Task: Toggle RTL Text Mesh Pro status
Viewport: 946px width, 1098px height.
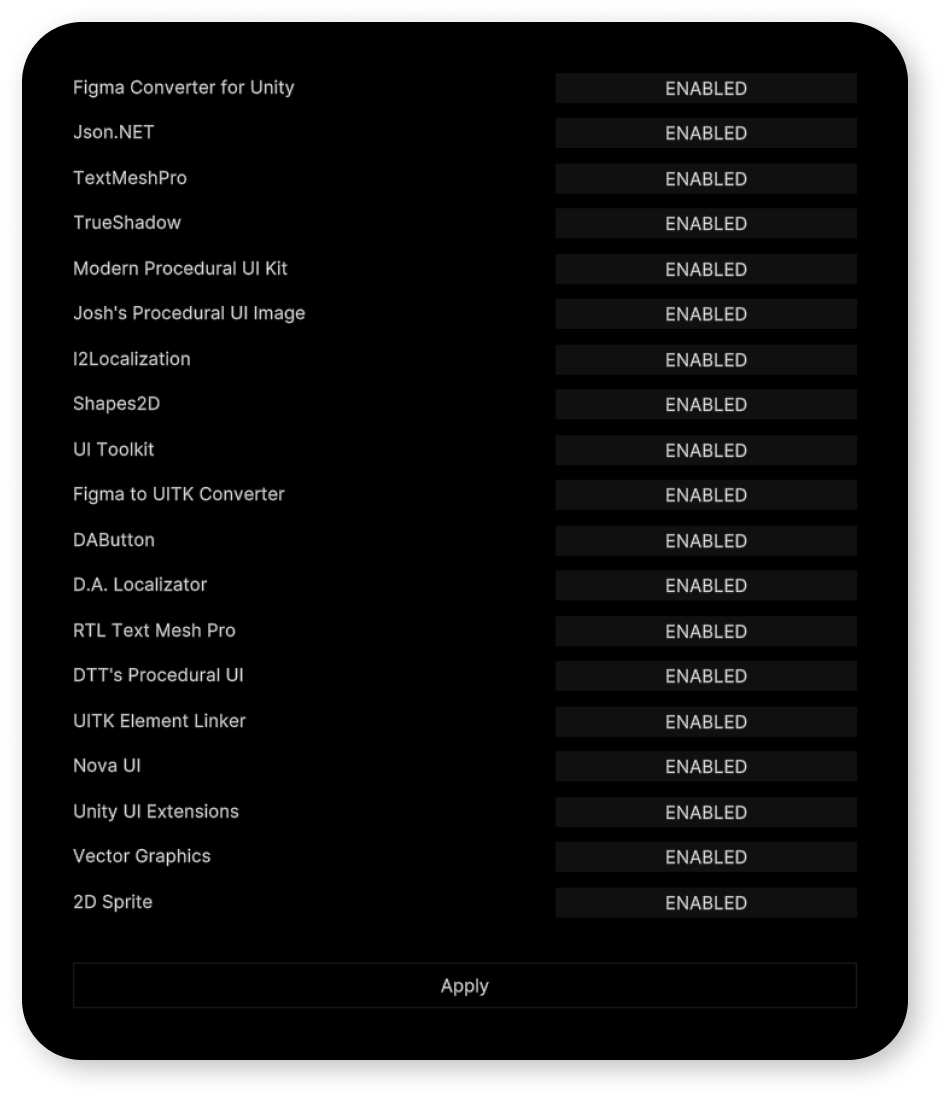Action: (706, 631)
